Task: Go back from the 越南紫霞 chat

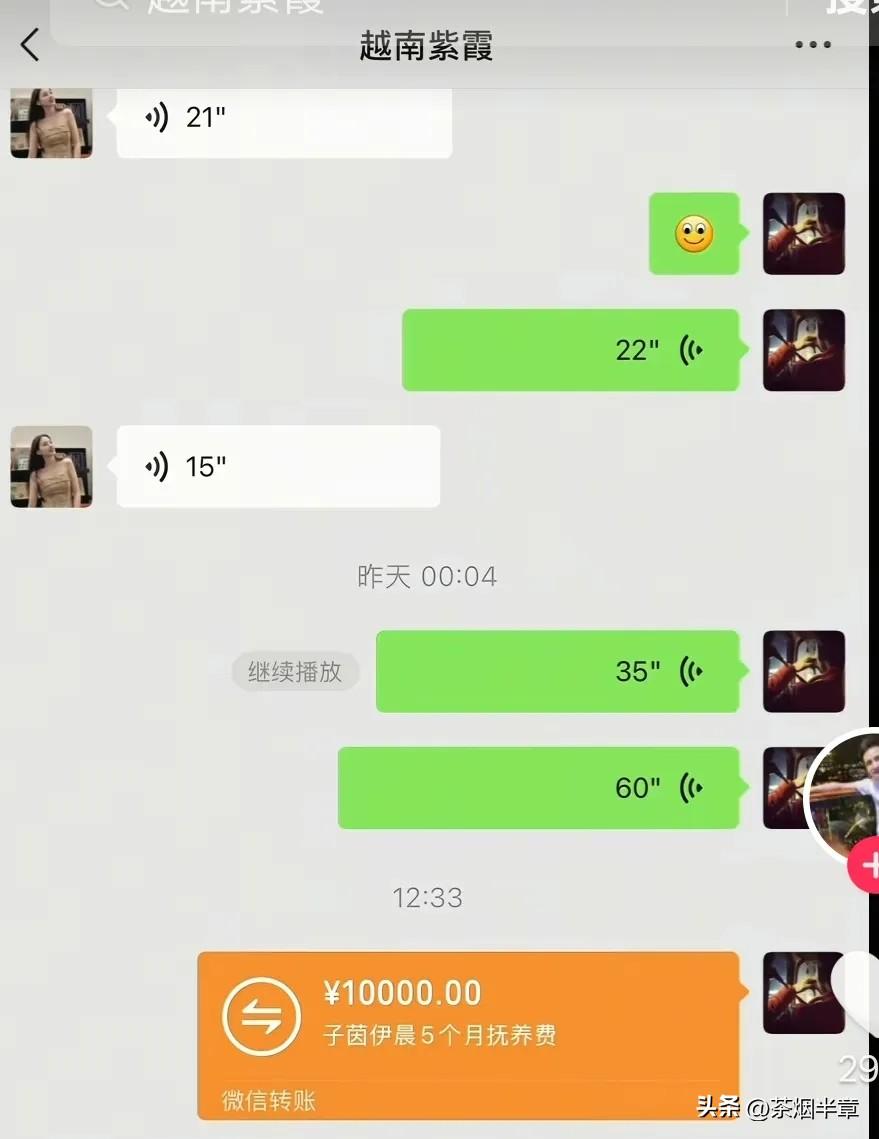Action: point(31,45)
